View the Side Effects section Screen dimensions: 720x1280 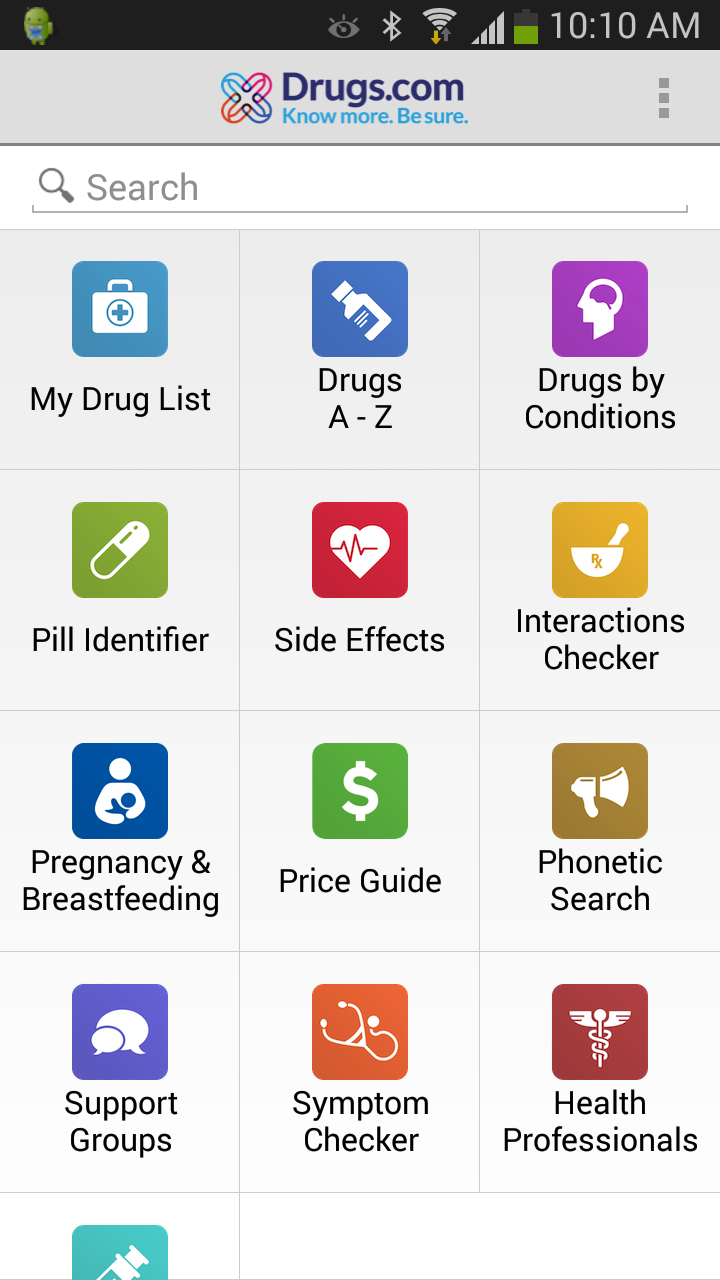(360, 590)
